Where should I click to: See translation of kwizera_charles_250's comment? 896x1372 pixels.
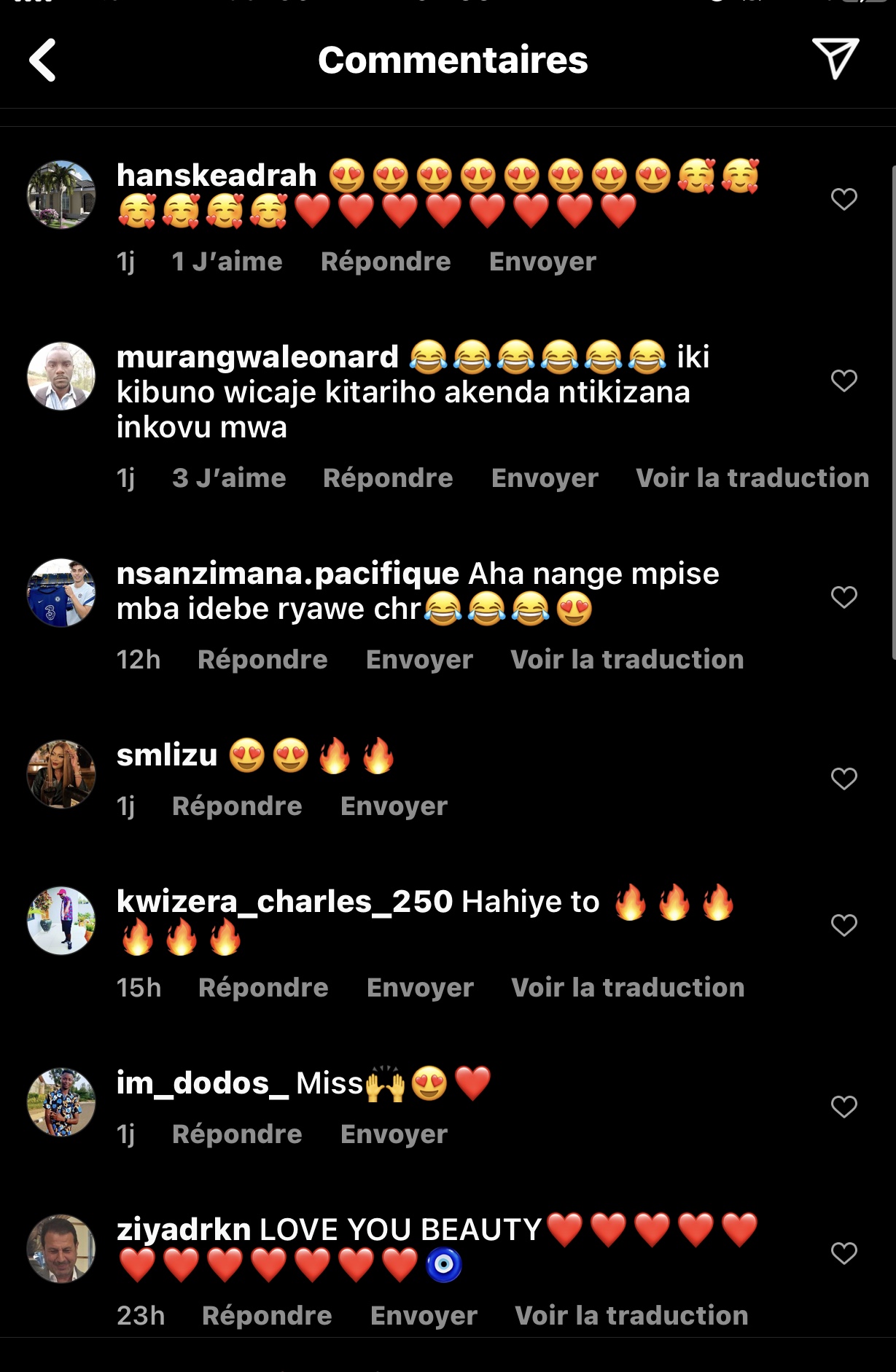628,988
